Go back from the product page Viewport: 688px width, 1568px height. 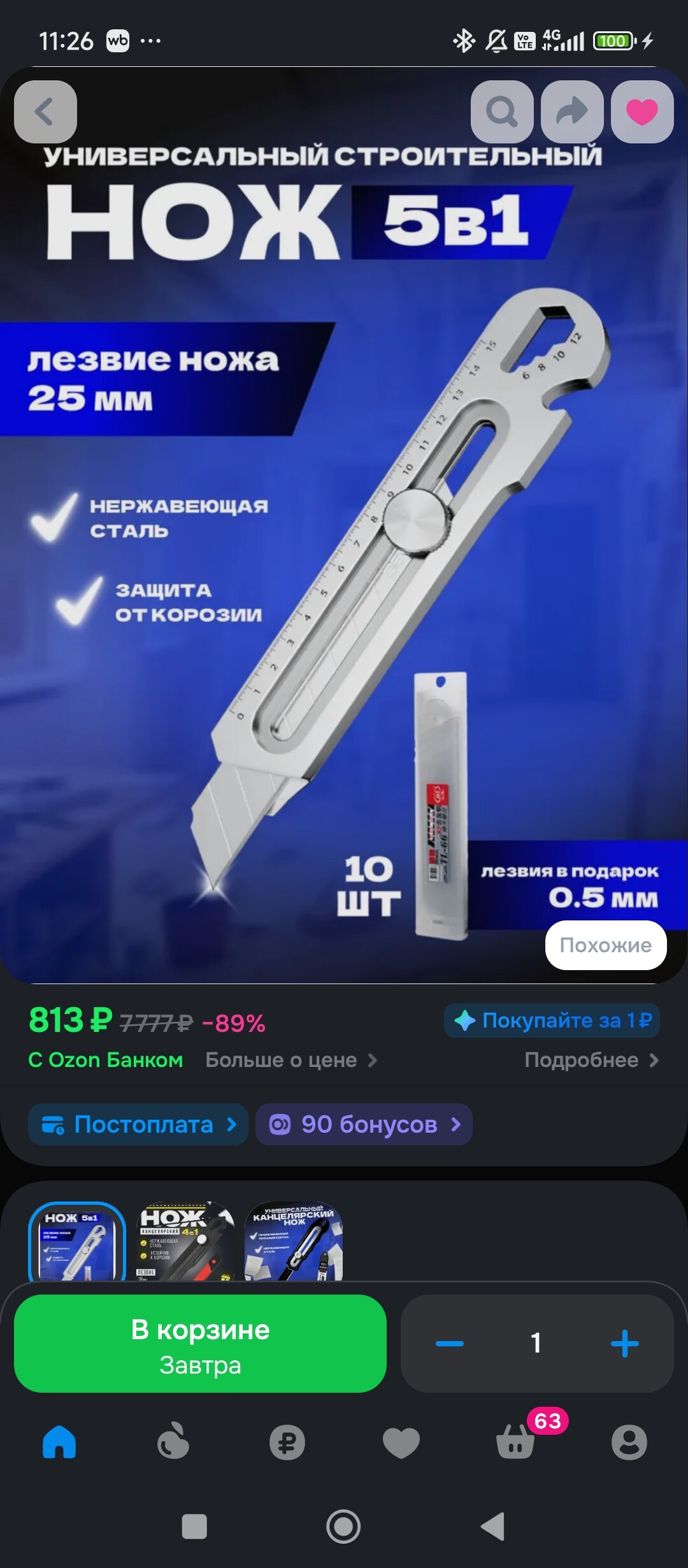tap(45, 112)
